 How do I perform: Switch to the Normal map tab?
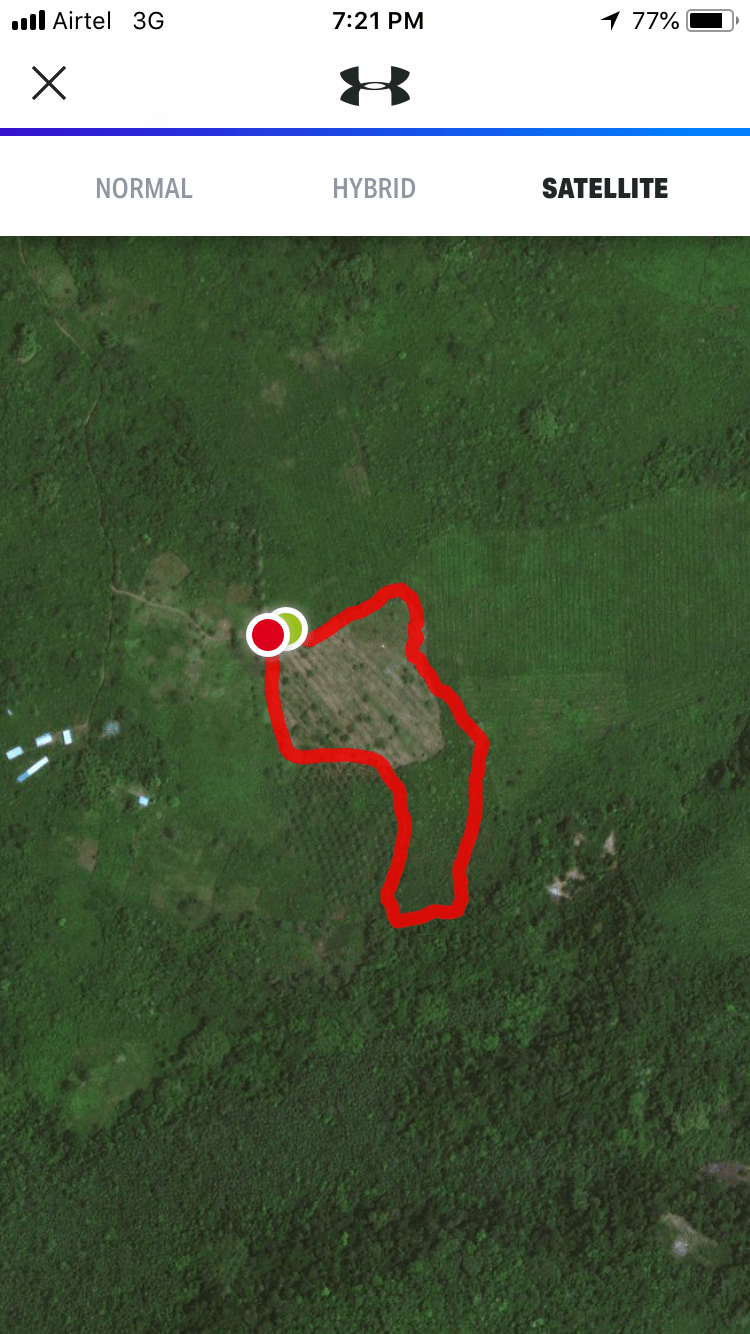tap(144, 188)
